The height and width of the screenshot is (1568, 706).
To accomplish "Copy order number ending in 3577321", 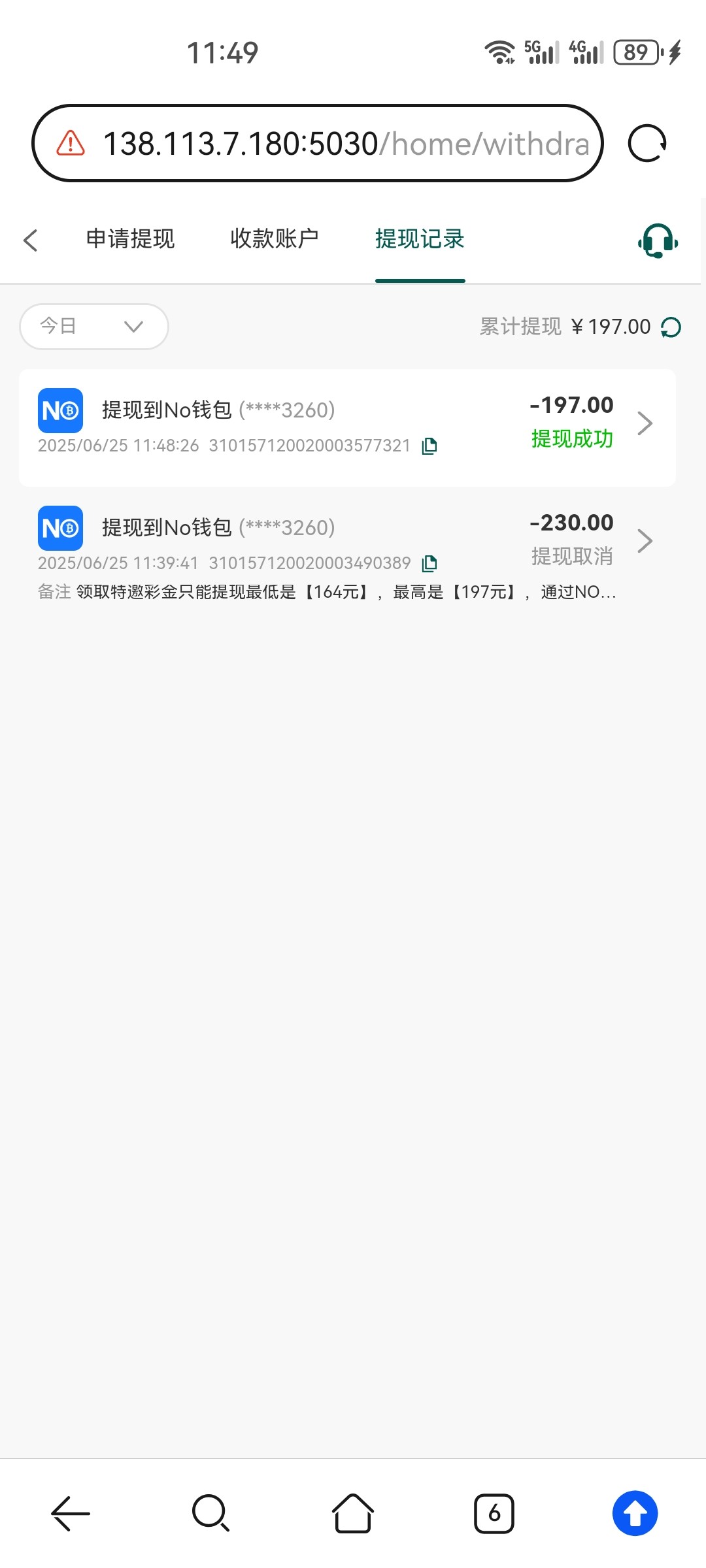I will 429,446.
